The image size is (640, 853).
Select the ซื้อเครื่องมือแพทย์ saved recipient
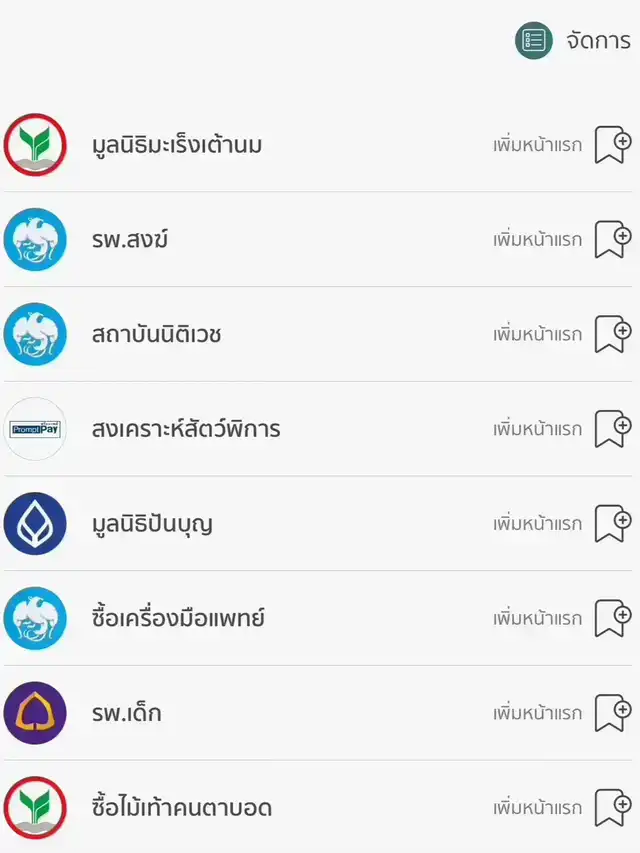[x=178, y=618]
